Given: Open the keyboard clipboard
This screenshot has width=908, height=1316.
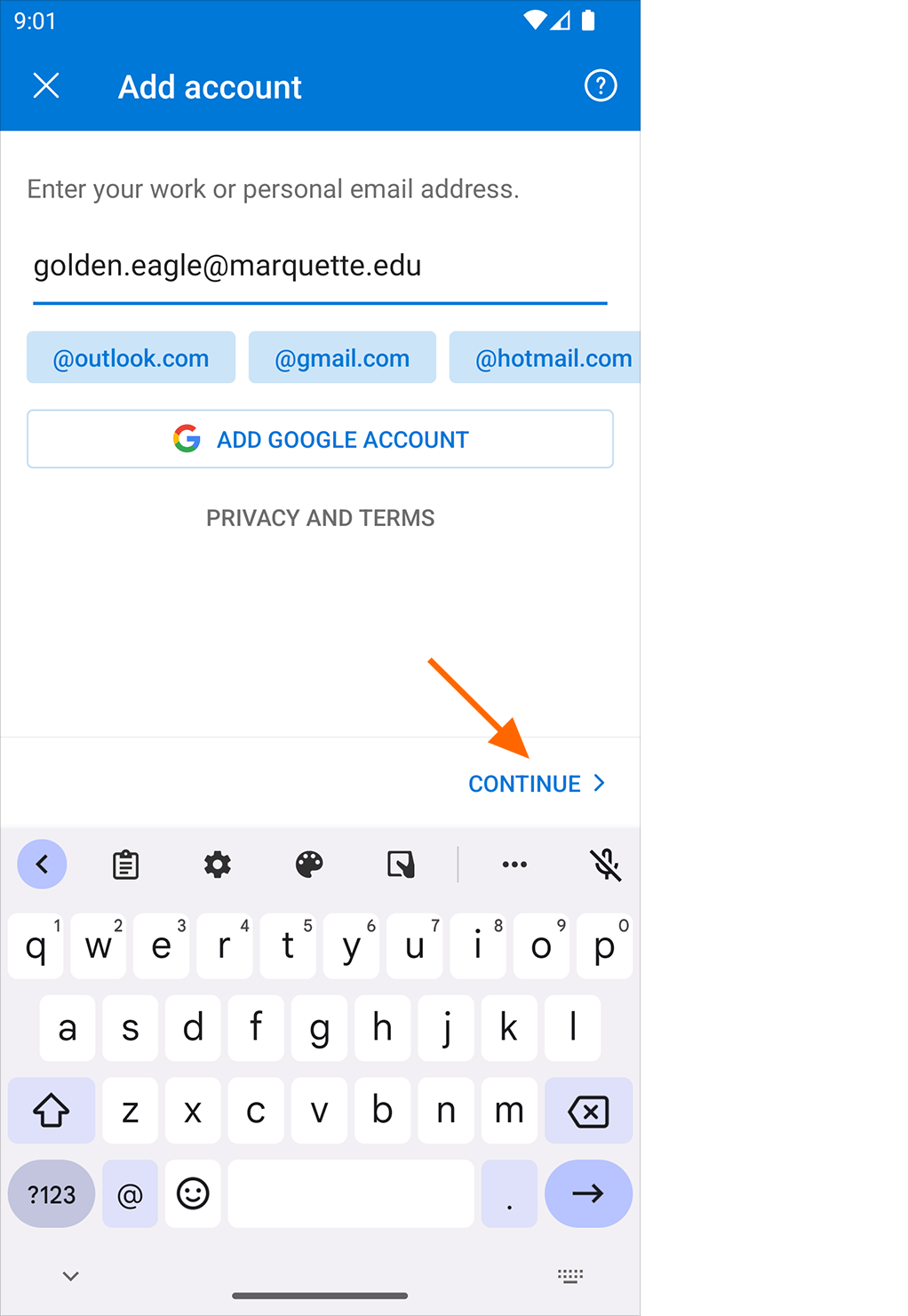Looking at the screenshot, I should [126, 865].
